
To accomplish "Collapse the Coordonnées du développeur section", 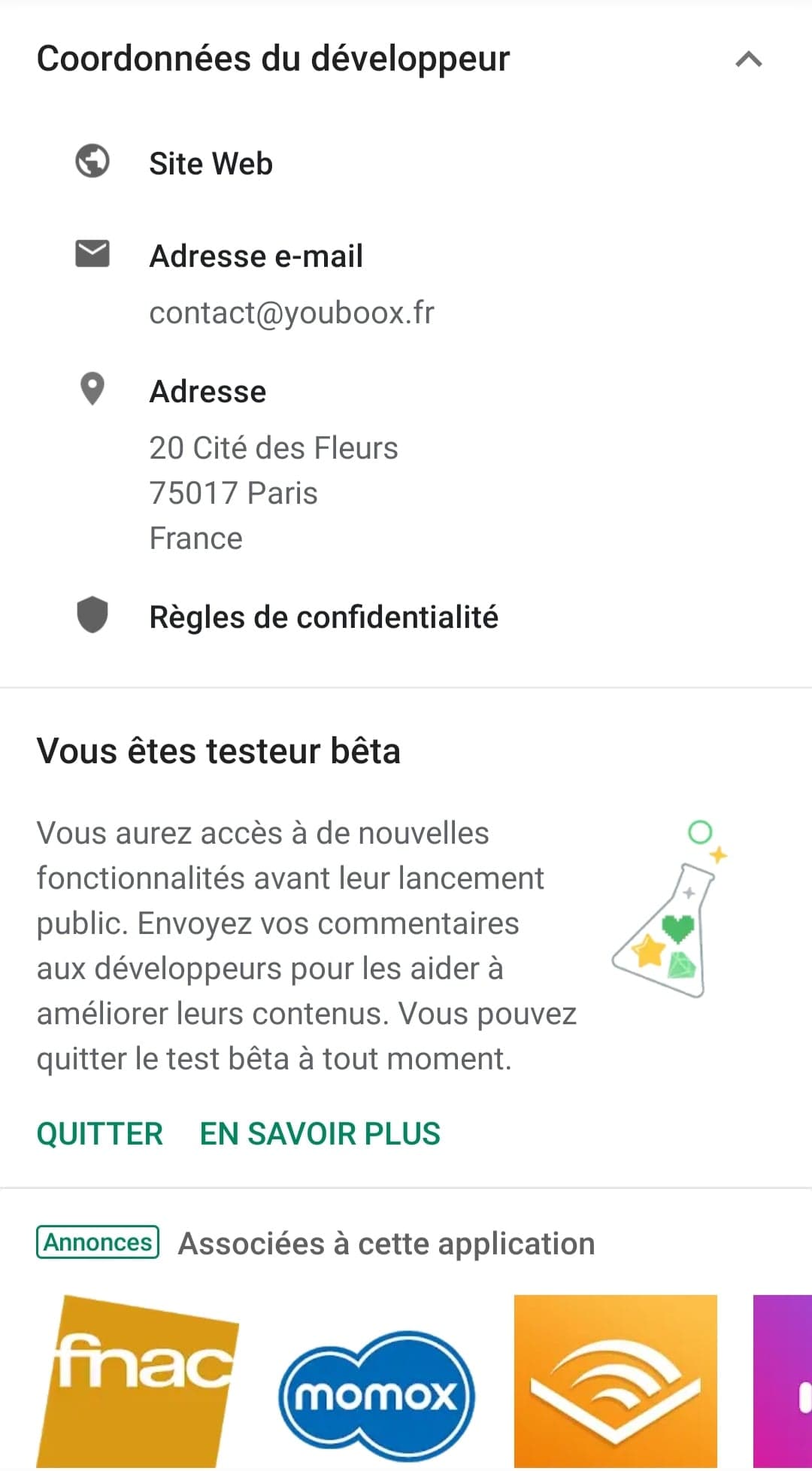I will [x=748, y=59].
